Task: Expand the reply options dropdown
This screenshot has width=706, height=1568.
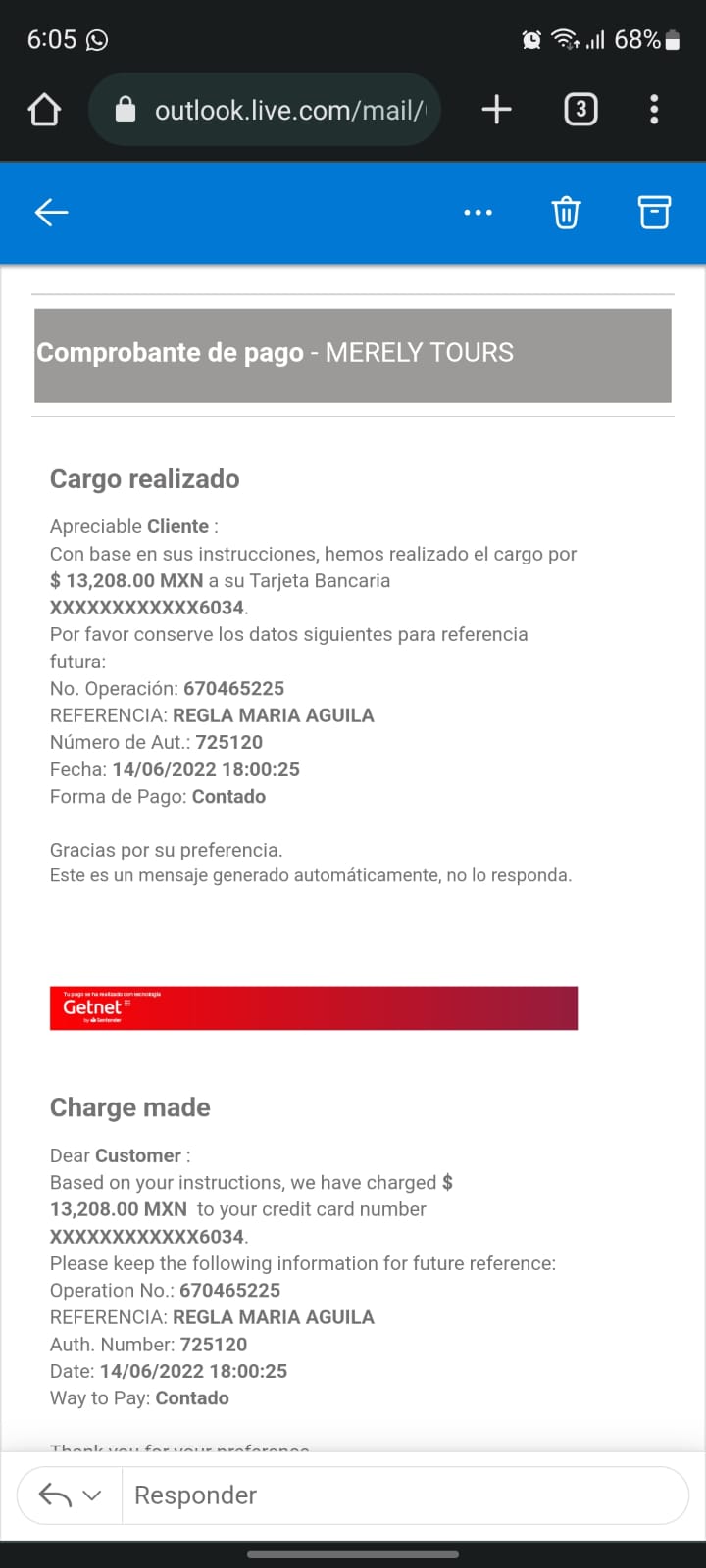Action: 93,1495
